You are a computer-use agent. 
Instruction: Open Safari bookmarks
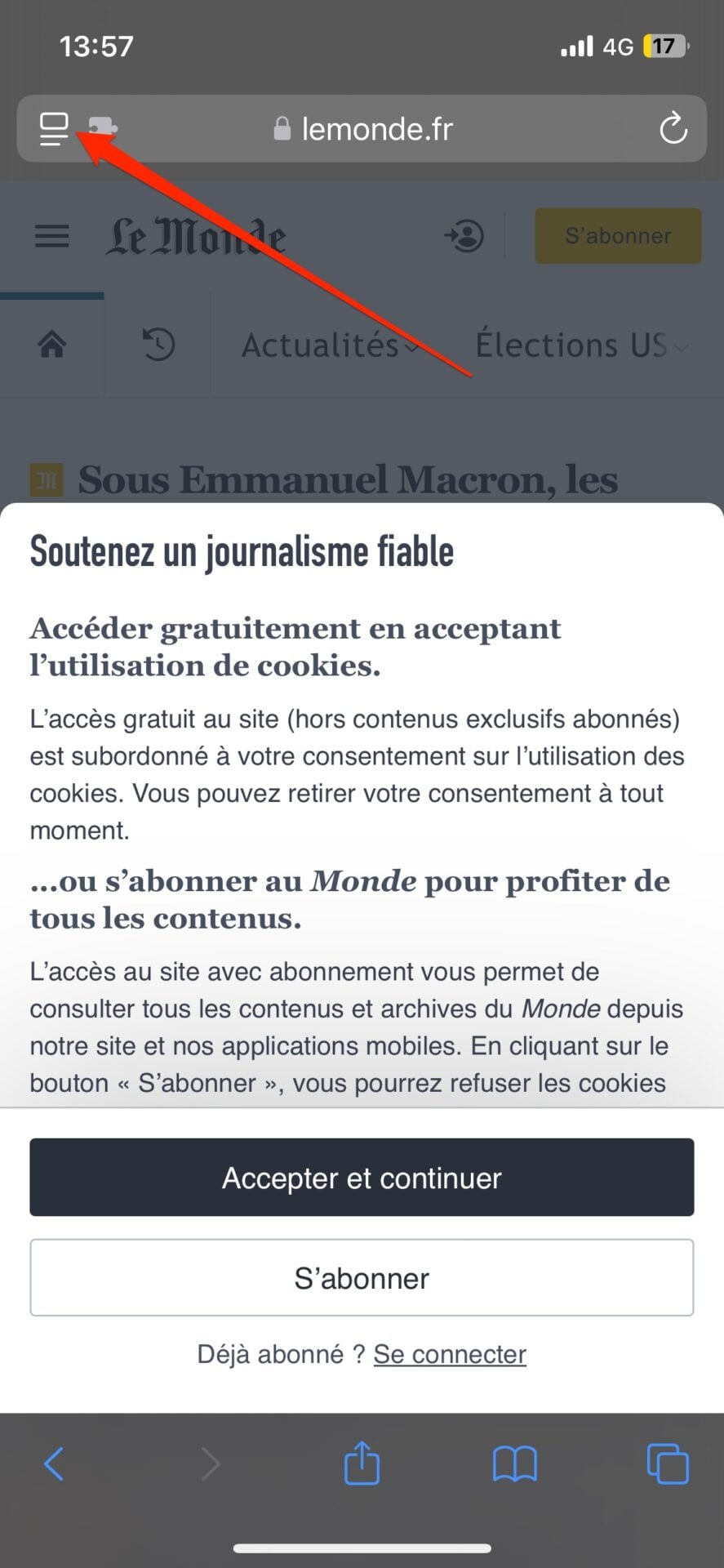click(514, 1463)
